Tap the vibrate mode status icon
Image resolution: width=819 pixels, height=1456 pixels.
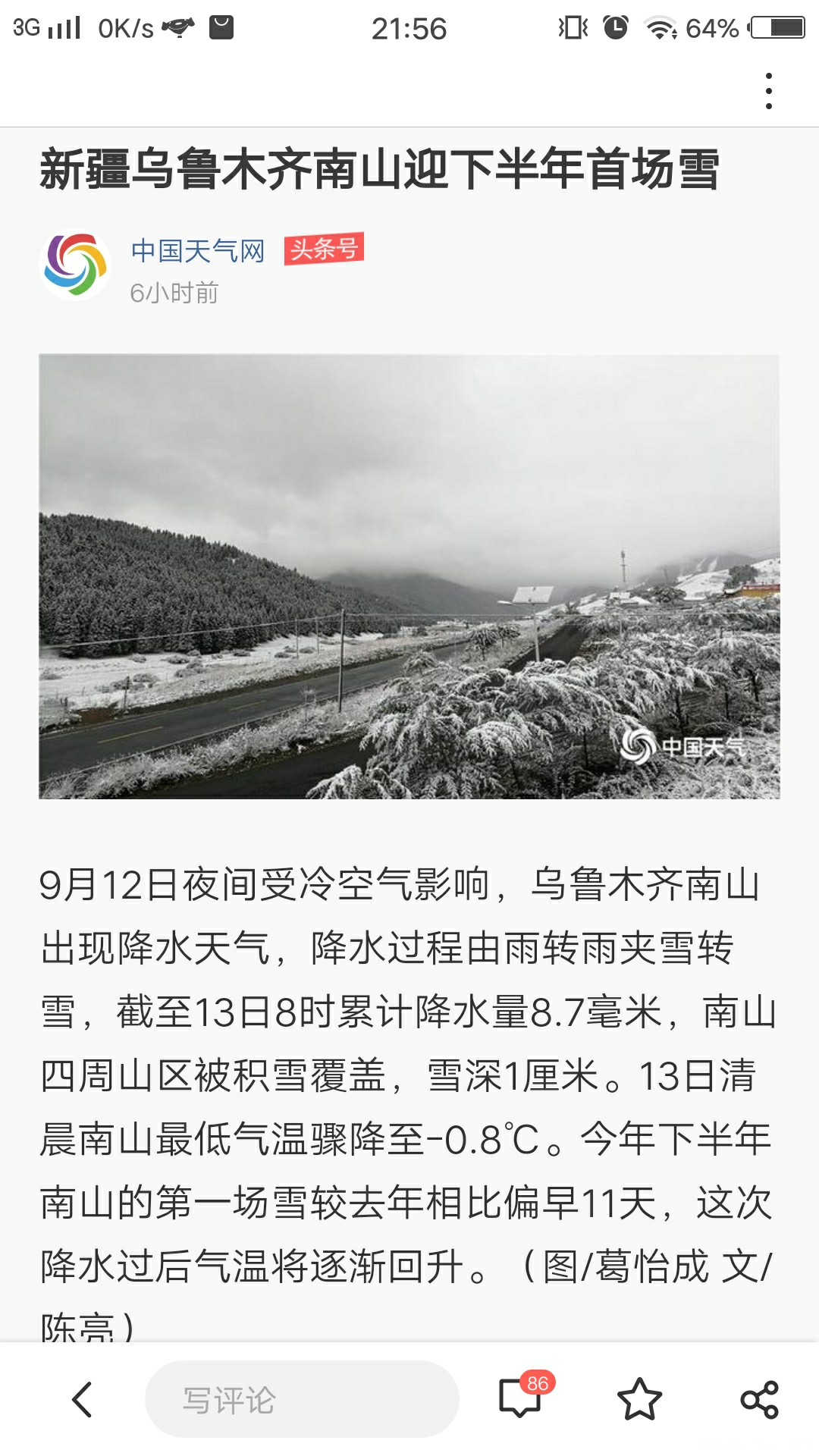pos(572,25)
